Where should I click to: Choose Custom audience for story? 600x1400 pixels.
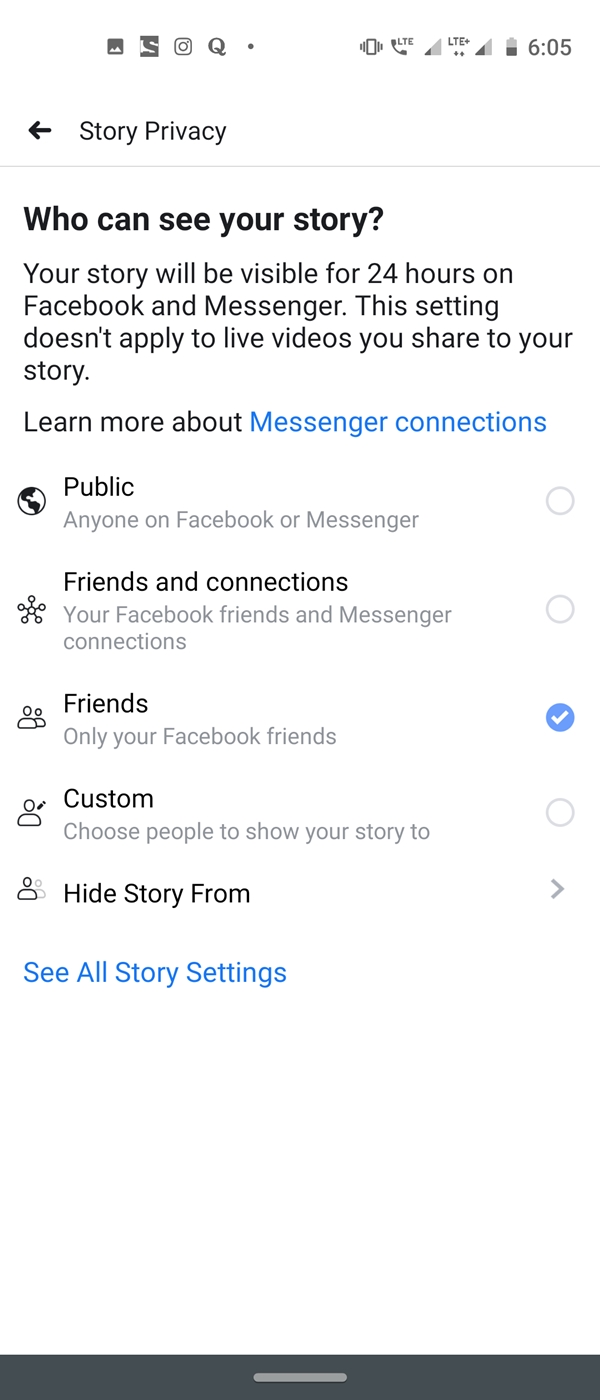[559, 812]
